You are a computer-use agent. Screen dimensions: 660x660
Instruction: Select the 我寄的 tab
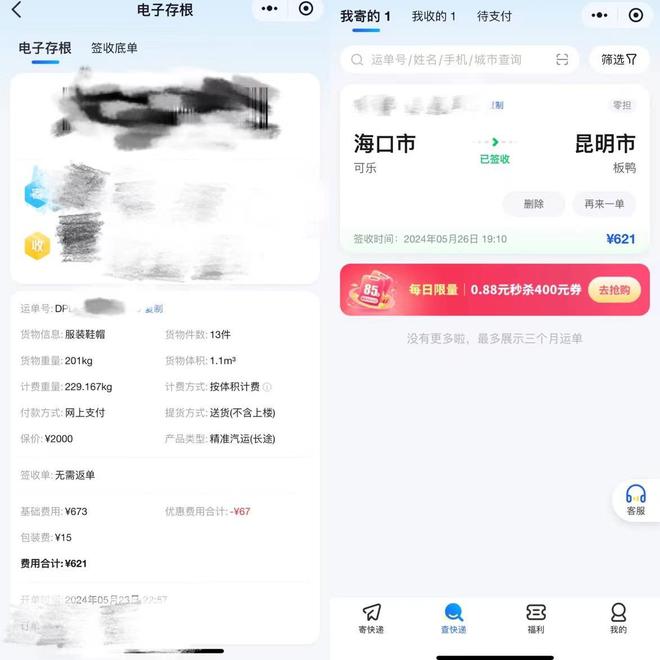click(365, 16)
